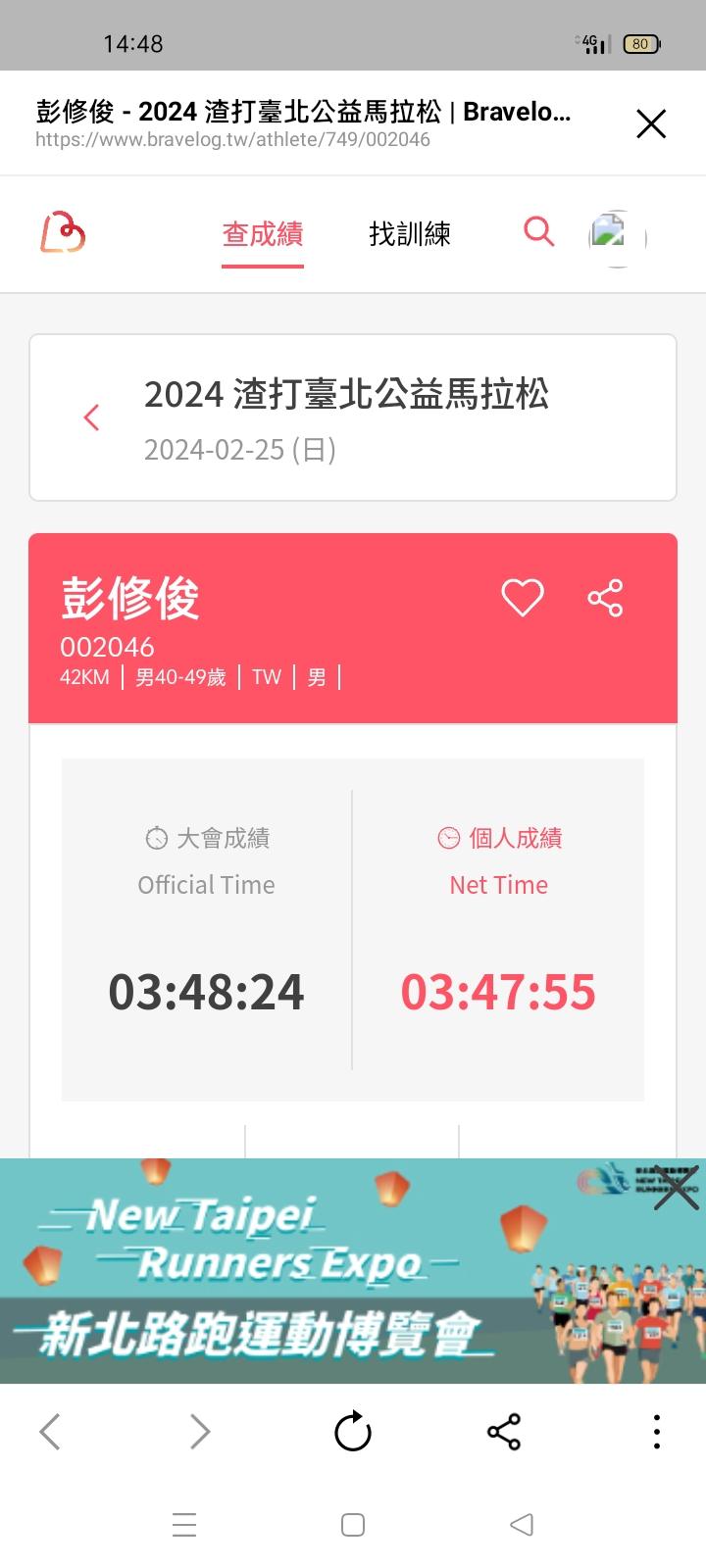
Task: Open the Bravelog home logo
Action: [x=63, y=233]
